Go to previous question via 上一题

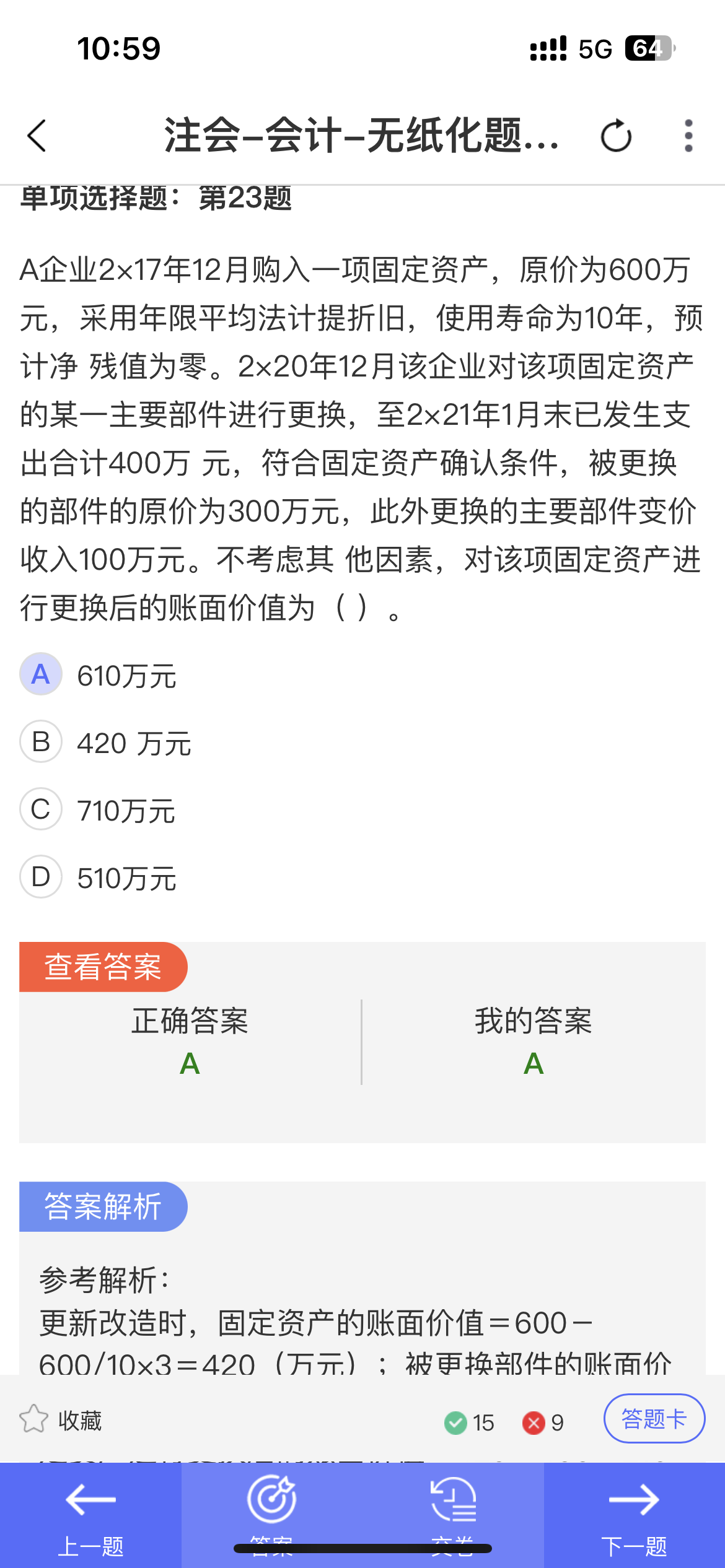coord(90,1515)
